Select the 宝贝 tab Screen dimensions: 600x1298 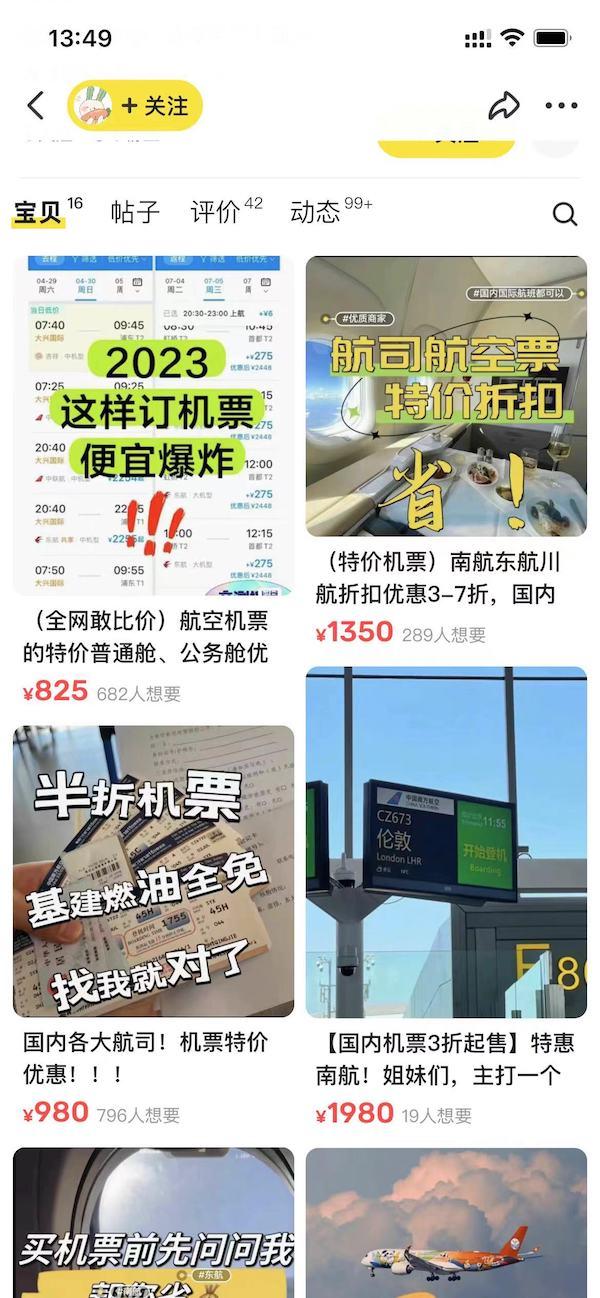point(38,212)
